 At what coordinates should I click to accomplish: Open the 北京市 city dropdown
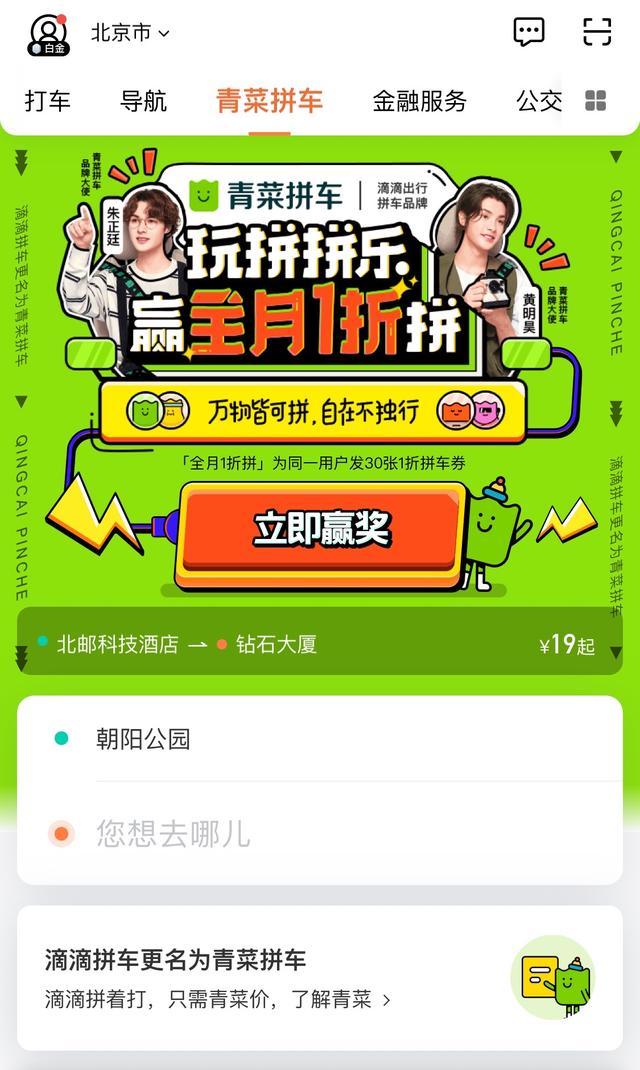pos(130,33)
